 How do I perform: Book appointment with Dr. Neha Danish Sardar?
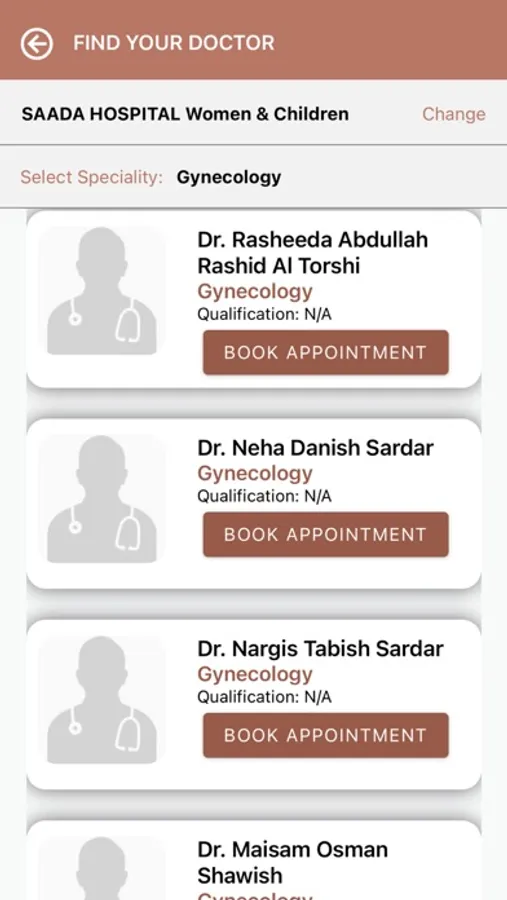pos(326,534)
